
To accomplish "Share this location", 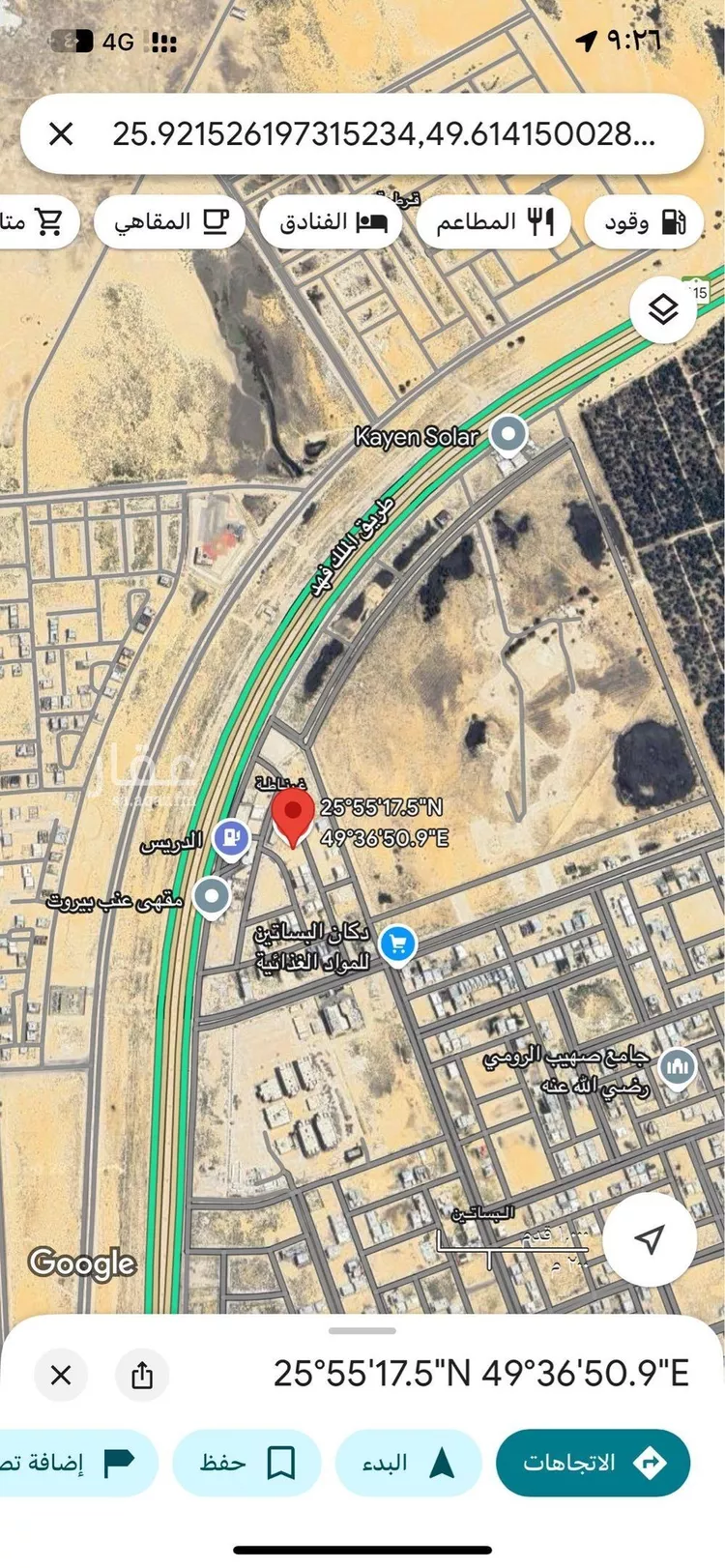I will point(142,1374).
